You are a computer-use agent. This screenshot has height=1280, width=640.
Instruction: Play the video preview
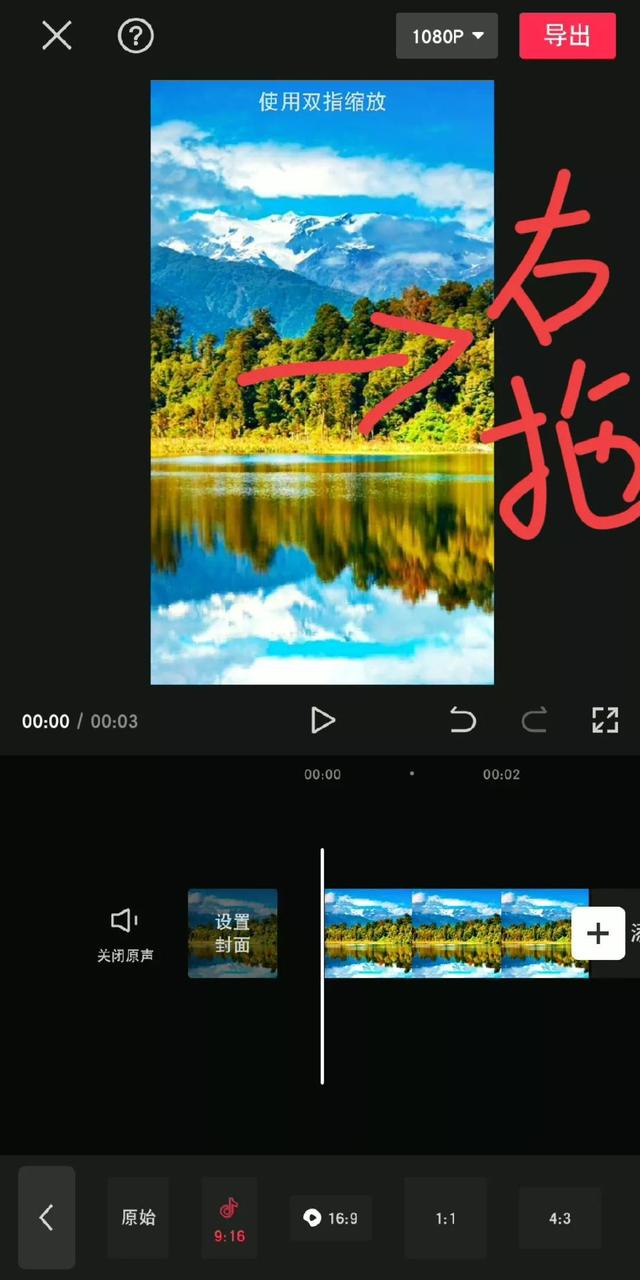[x=322, y=720]
